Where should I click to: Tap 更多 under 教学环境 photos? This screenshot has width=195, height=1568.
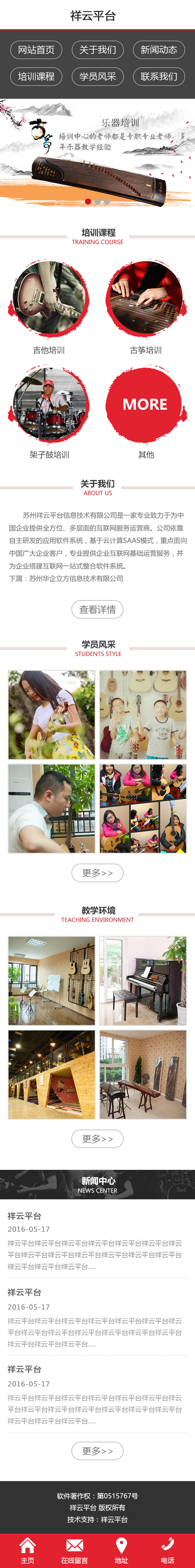click(x=97, y=1139)
